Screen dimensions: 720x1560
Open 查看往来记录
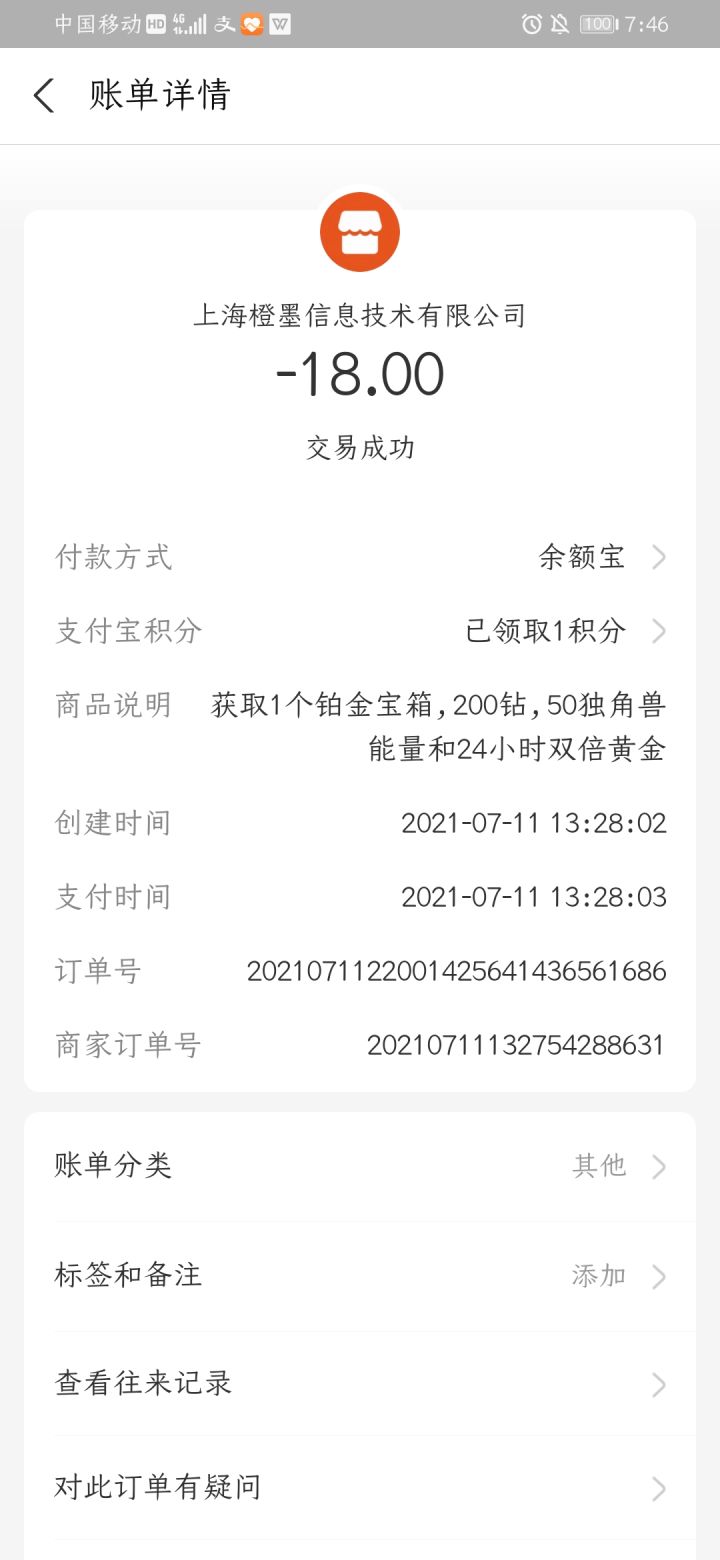(360, 1384)
